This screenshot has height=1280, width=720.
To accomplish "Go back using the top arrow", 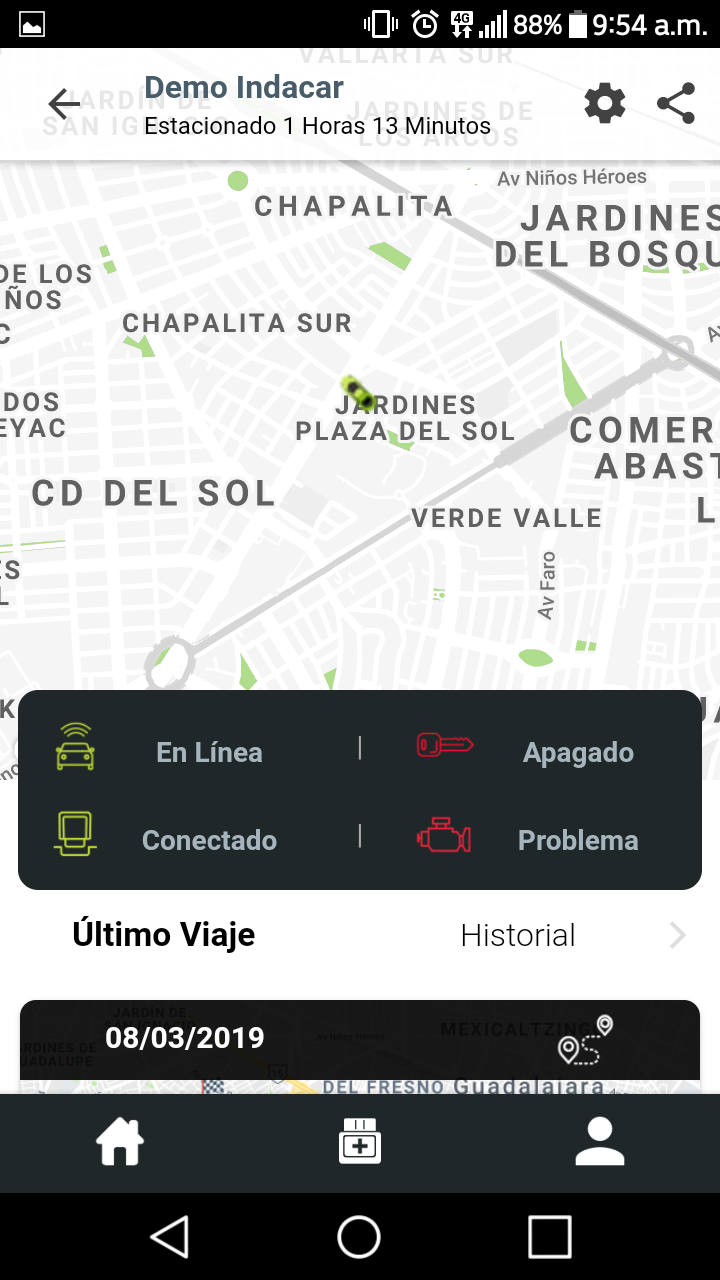I will coord(64,104).
